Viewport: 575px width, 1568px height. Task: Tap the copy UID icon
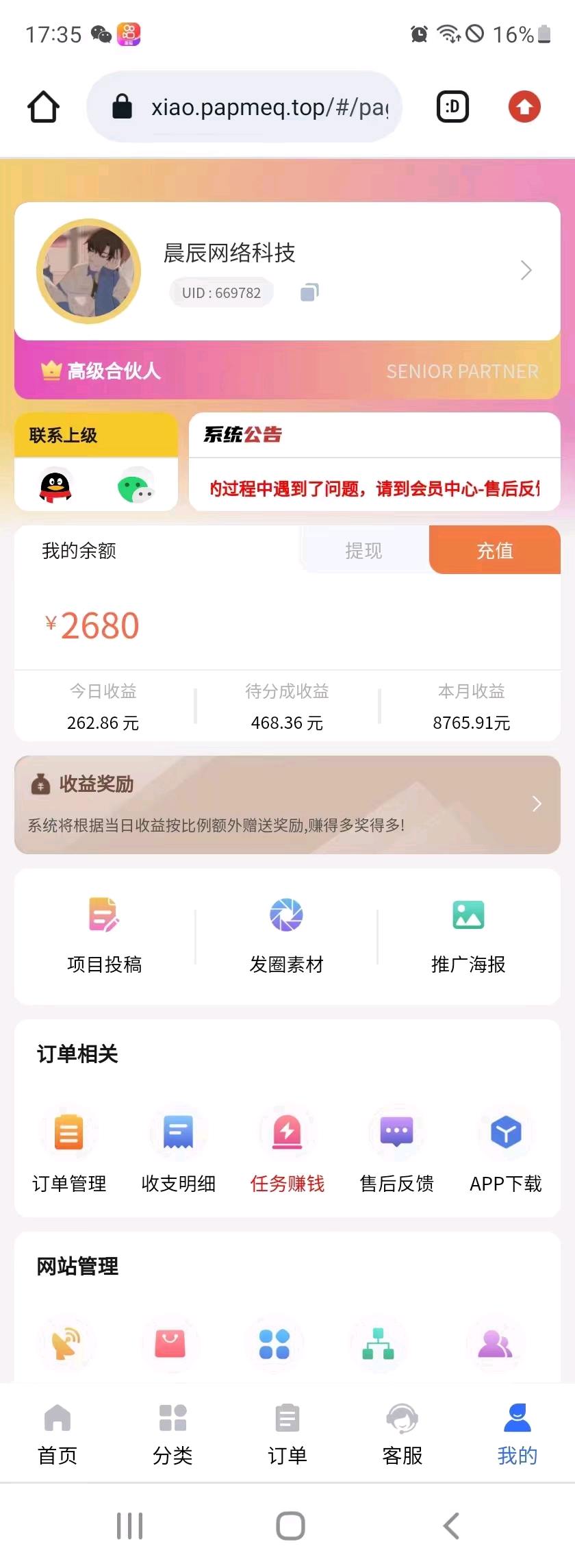point(309,293)
